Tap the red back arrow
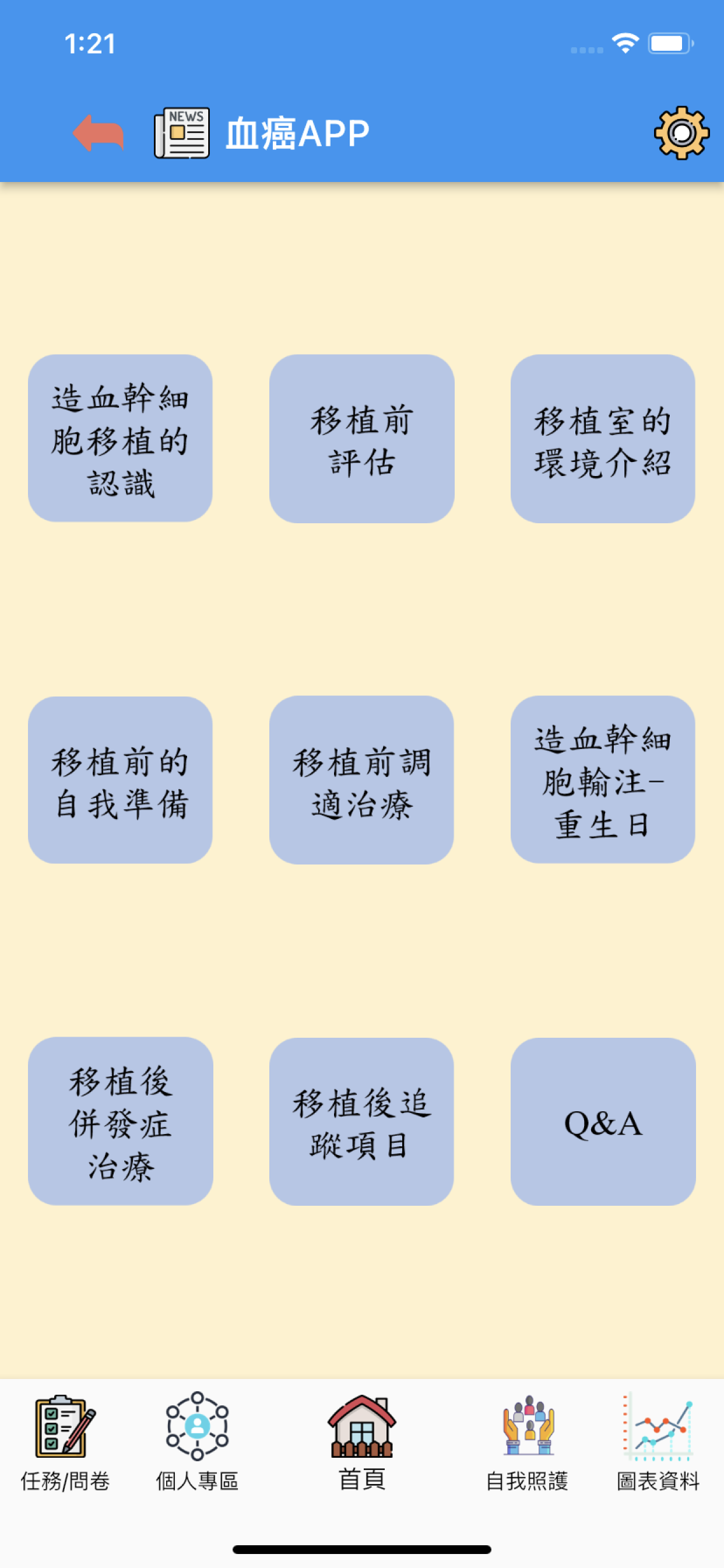The width and height of the screenshot is (724, 1568). click(99, 132)
